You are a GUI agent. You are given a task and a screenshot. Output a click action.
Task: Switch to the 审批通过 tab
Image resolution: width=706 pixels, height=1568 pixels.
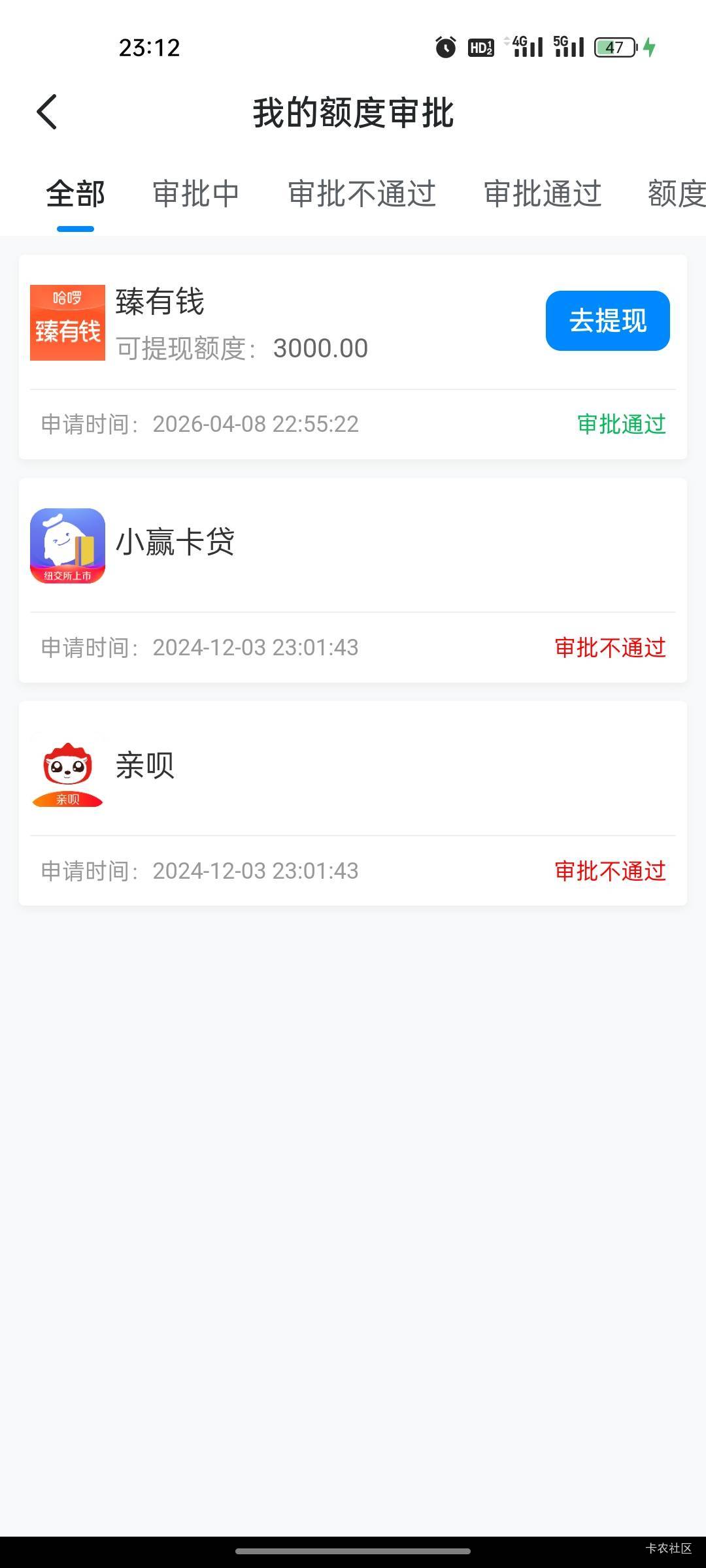point(543,194)
